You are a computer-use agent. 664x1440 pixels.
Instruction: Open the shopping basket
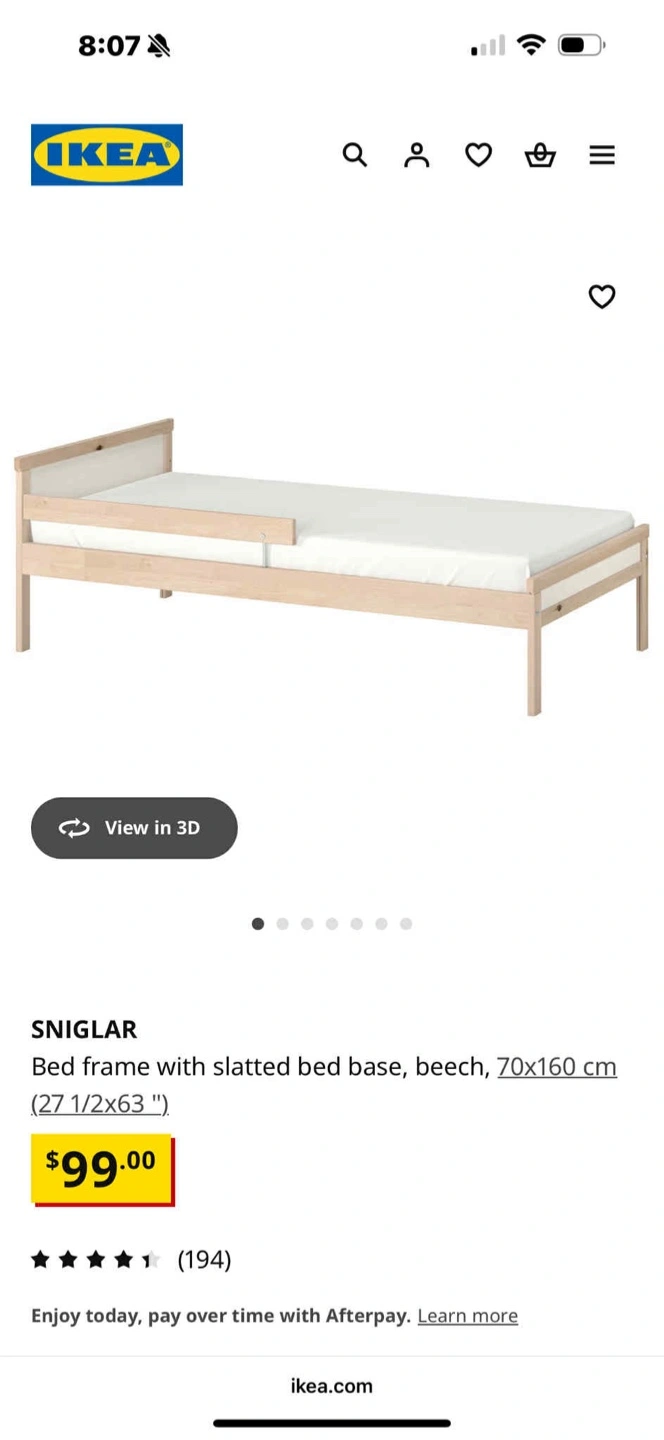coord(540,155)
